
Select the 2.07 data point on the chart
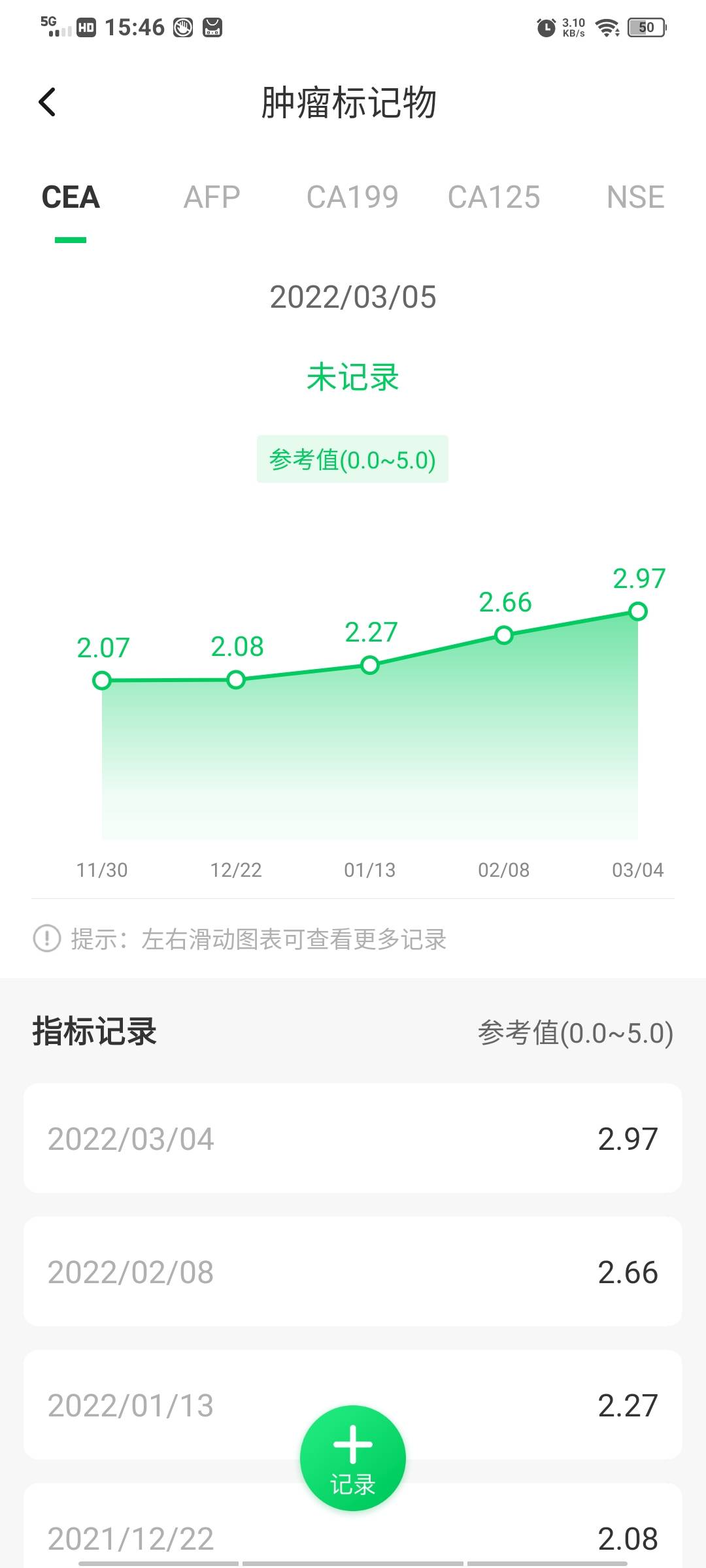[103, 681]
